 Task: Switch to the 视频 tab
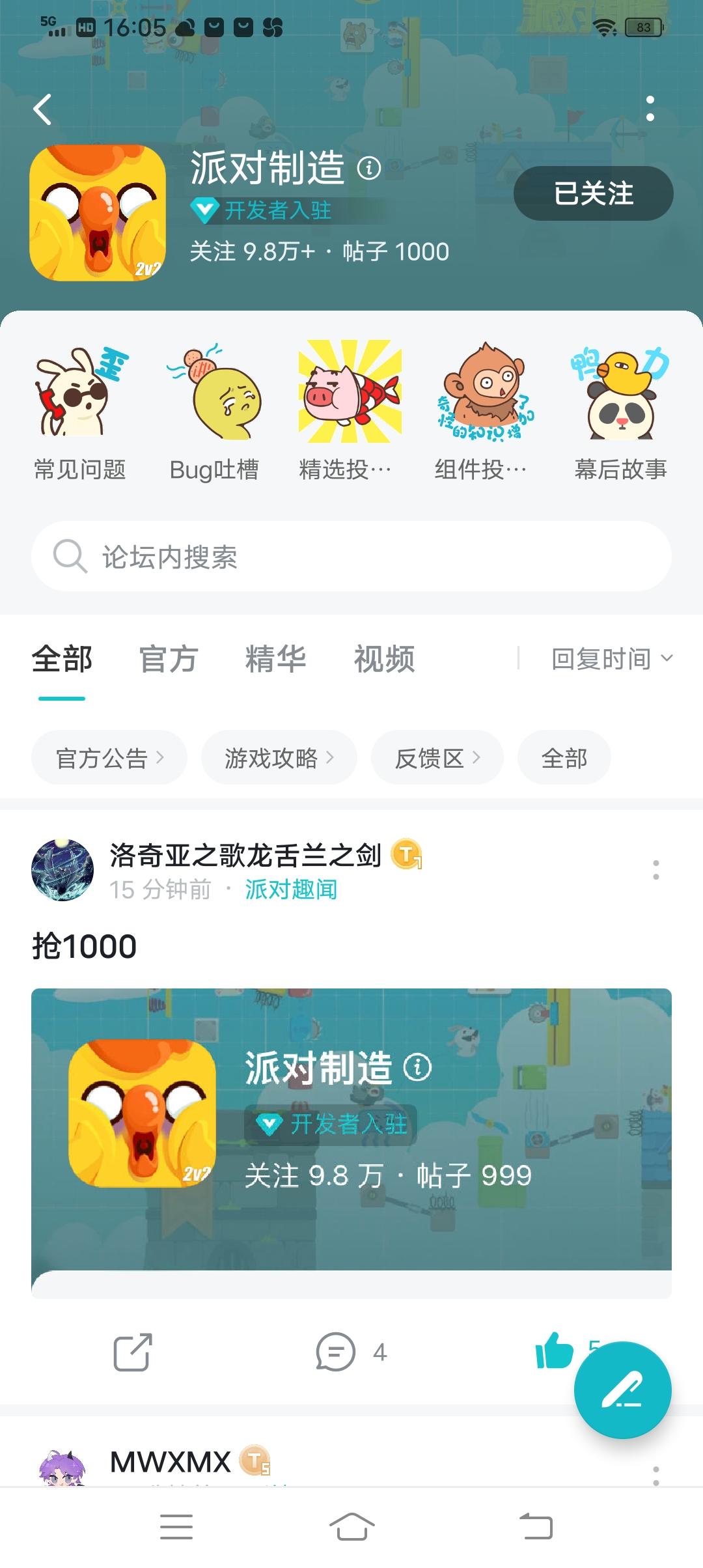384,659
